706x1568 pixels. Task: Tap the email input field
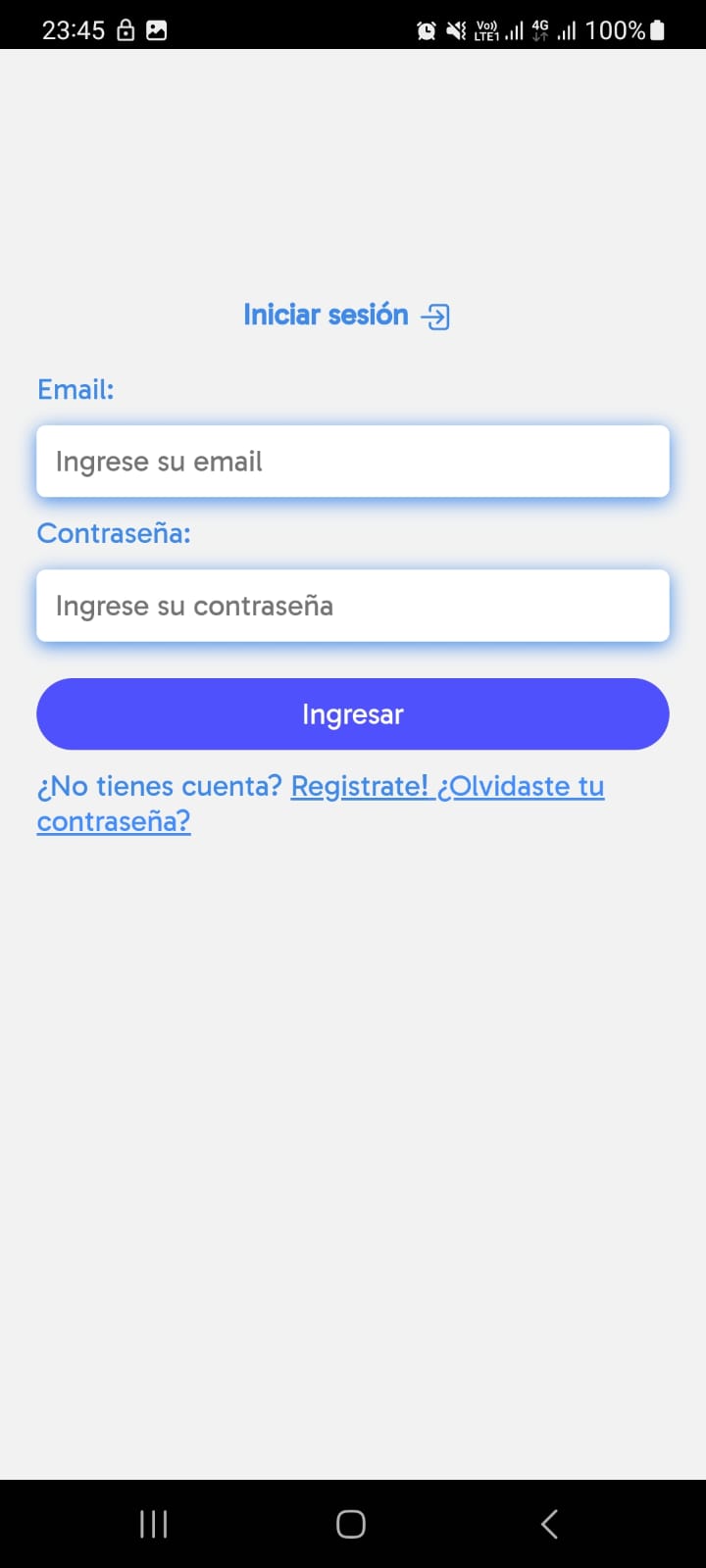tap(353, 461)
